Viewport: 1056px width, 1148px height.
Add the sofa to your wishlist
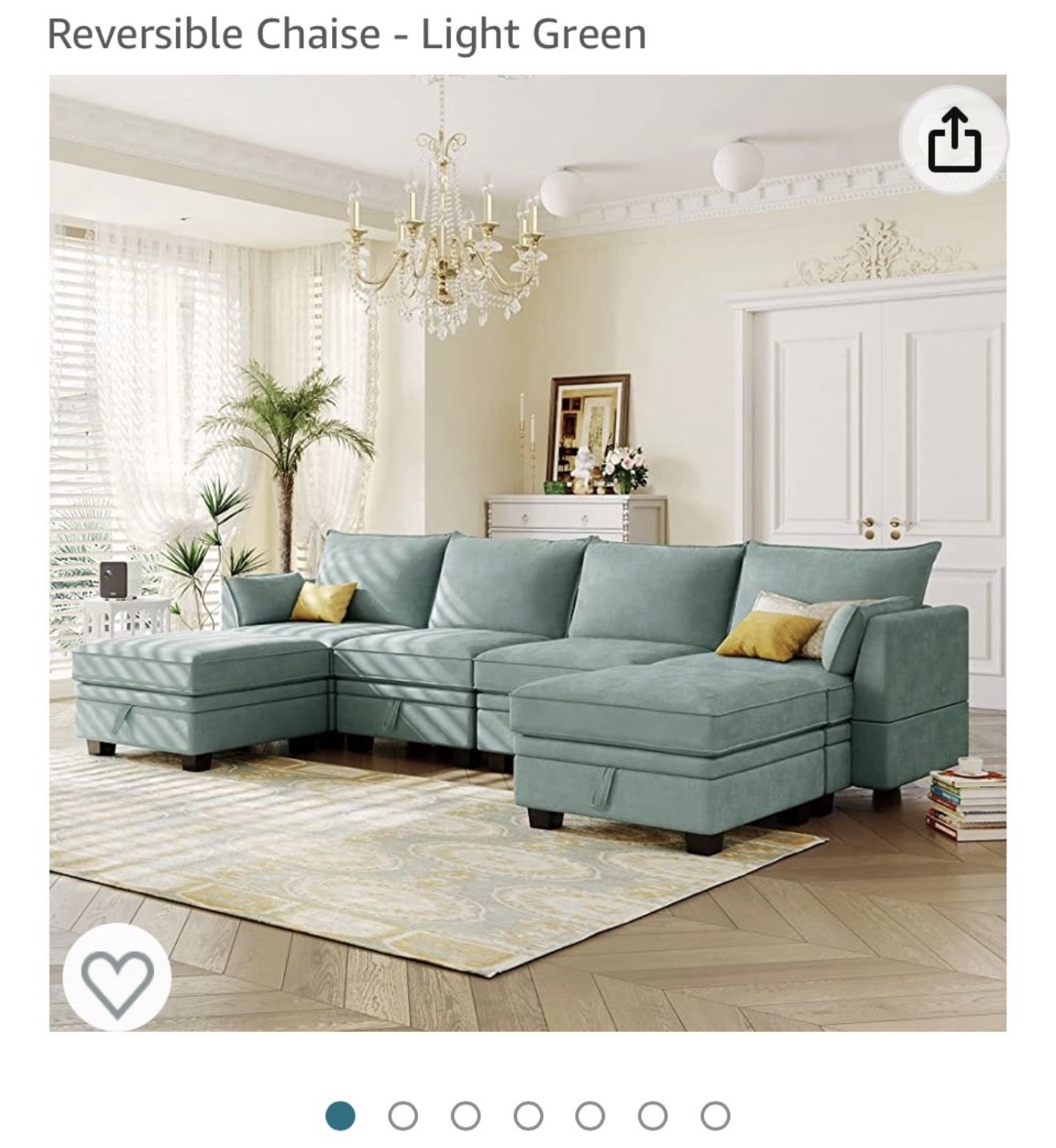[x=118, y=977]
